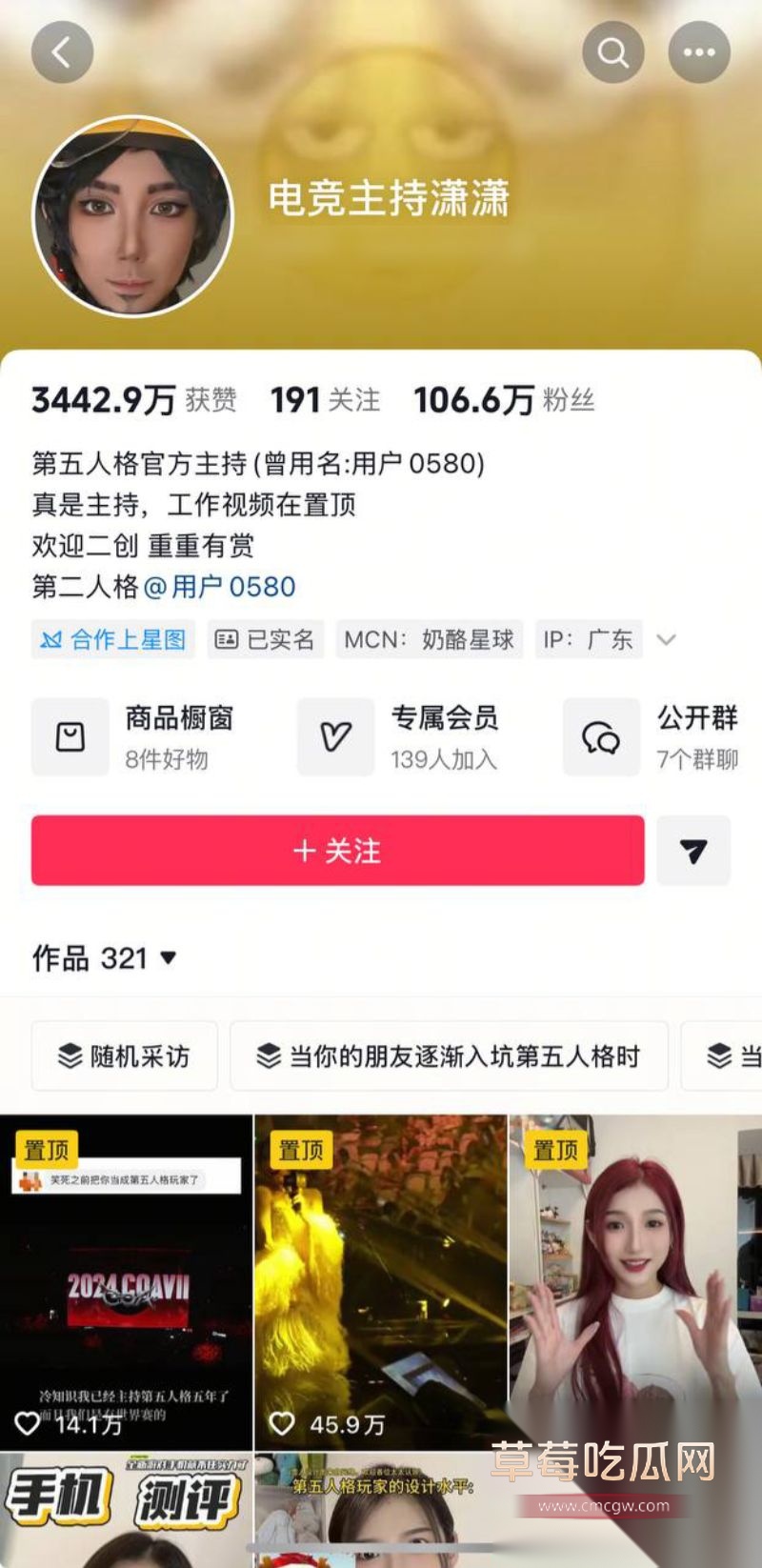Viewport: 762px width, 1568px height.
Task: Tap the back arrow at top left
Action: tap(62, 51)
